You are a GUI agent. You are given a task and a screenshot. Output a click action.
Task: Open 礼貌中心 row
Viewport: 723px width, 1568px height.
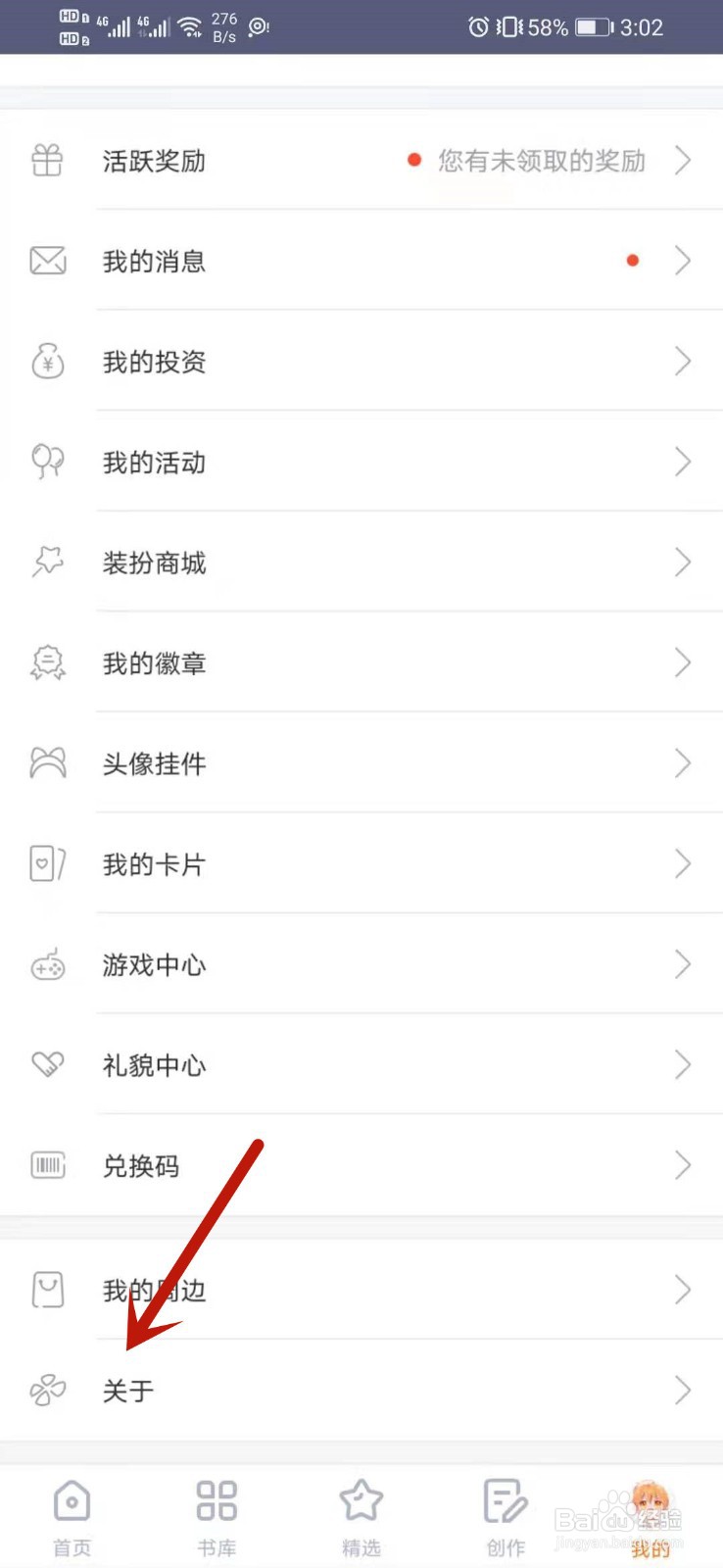[361, 1065]
